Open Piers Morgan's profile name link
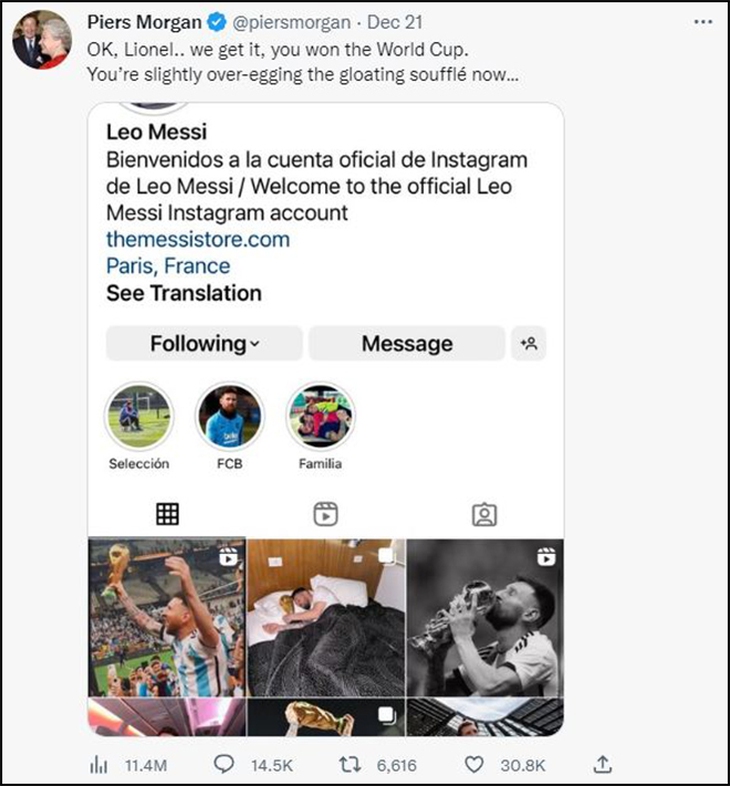 pos(144,22)
